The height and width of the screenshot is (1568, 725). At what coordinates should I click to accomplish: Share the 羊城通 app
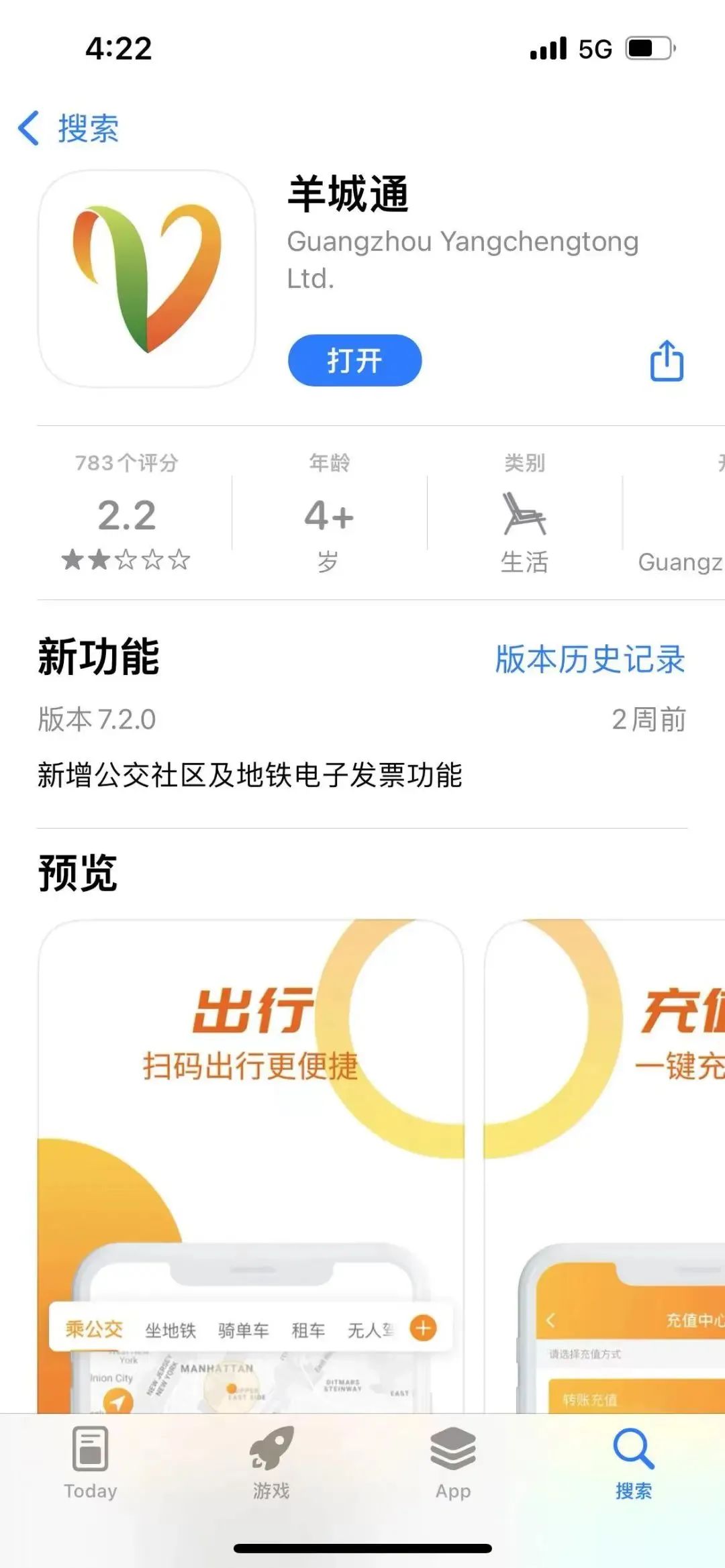(x=667, y=361)
